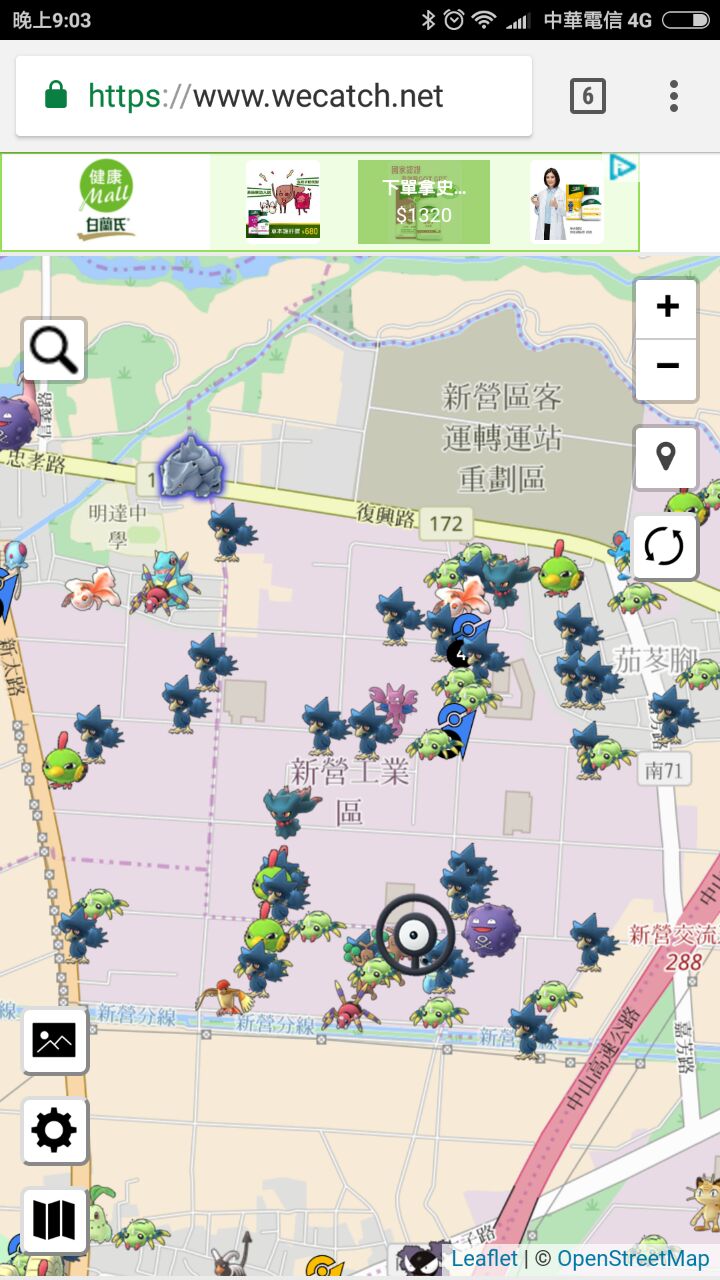Screen dimensions: 720x1280
Task: Open the map layers button
Action: point(54,1220)
